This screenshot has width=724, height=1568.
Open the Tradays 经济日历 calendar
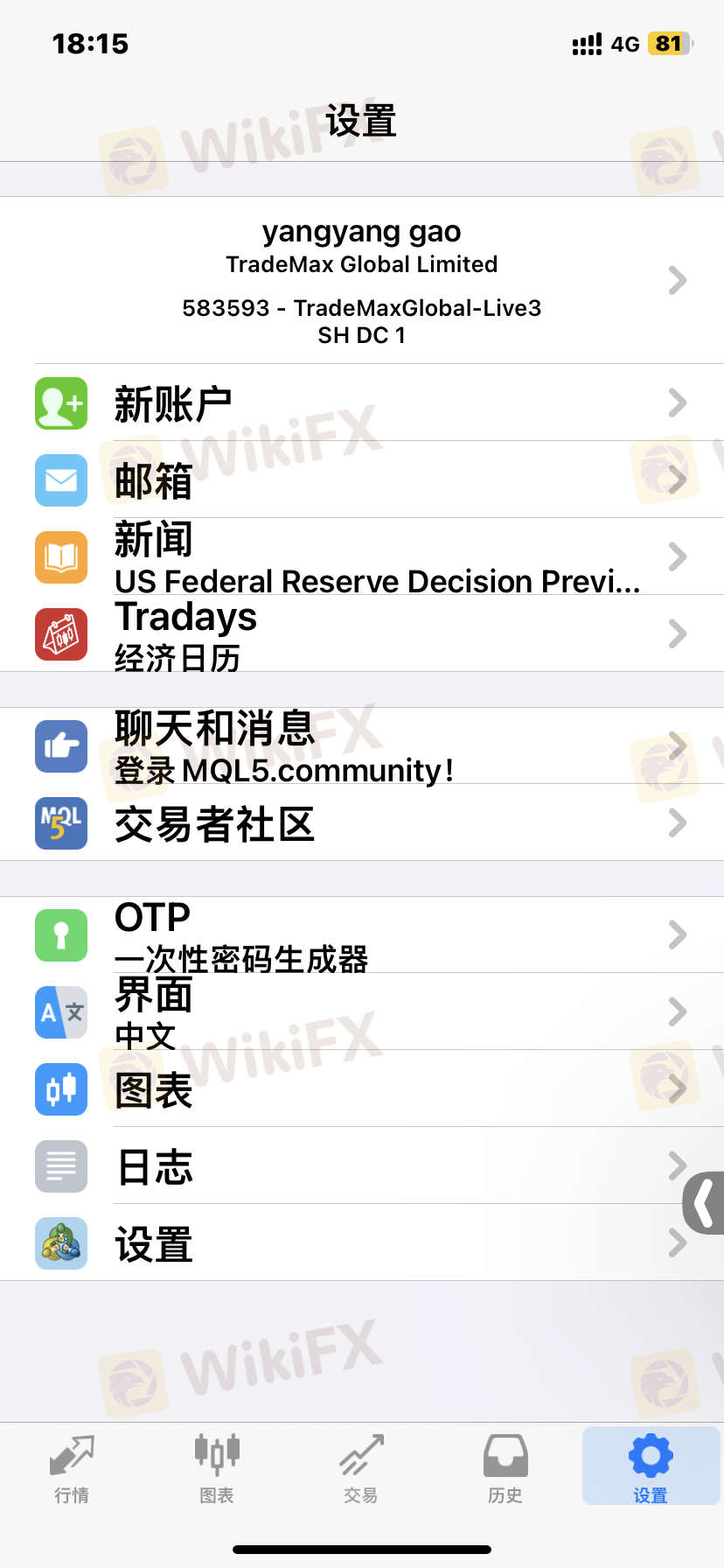[x=362, y=634]
